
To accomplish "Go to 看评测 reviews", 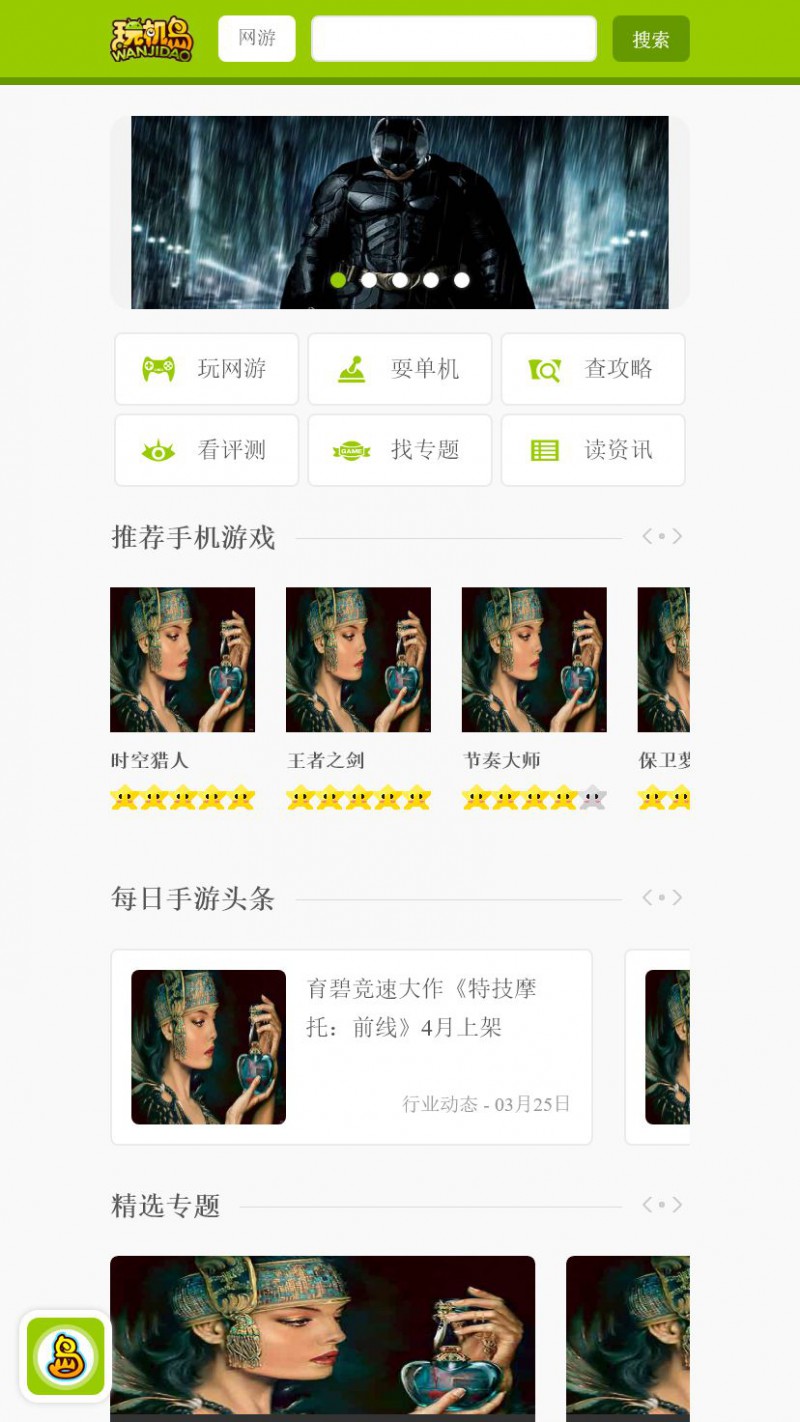I will point(207,450).
